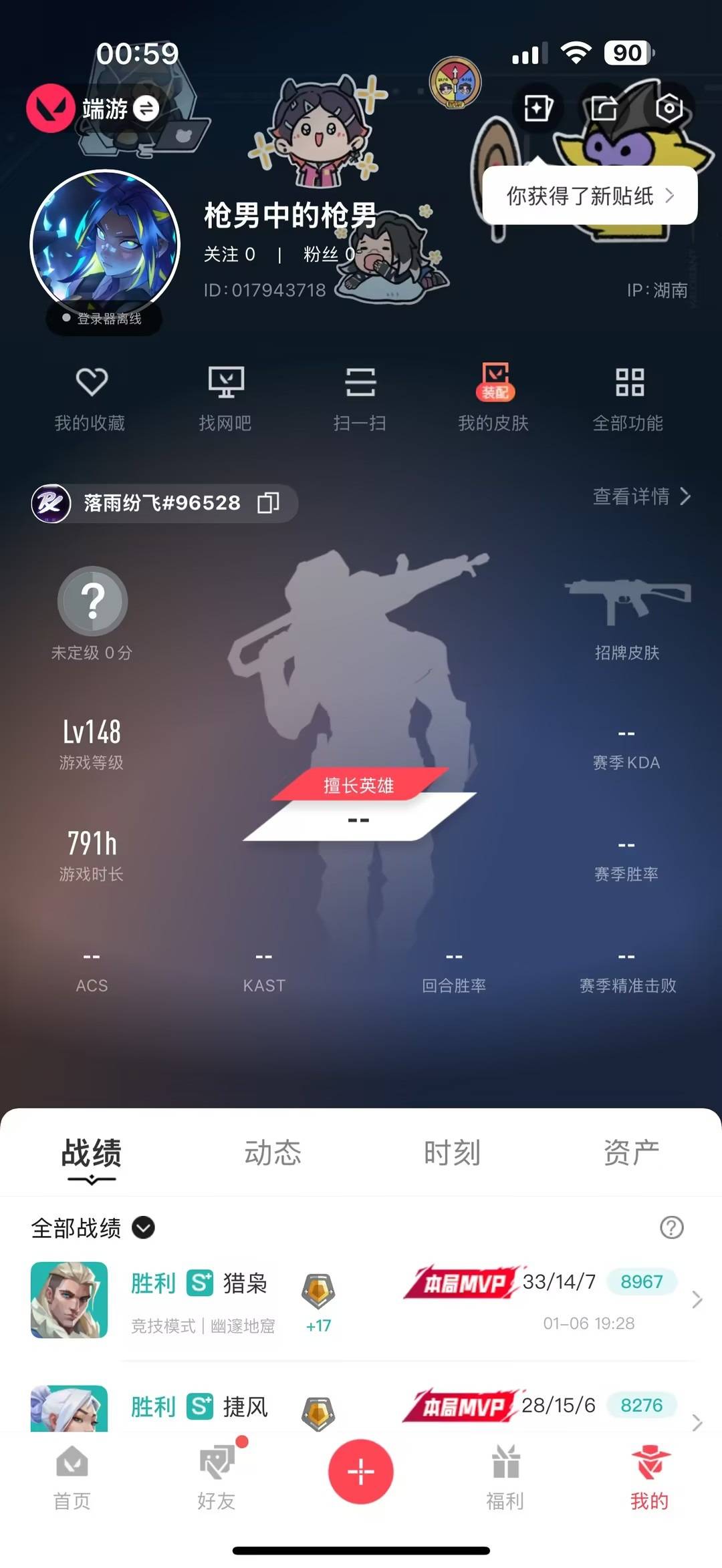This screenshot has width=722, height=1568.
Task: Open 查看详情 details link
Action: pyautogui.click(x=641, y=496)
